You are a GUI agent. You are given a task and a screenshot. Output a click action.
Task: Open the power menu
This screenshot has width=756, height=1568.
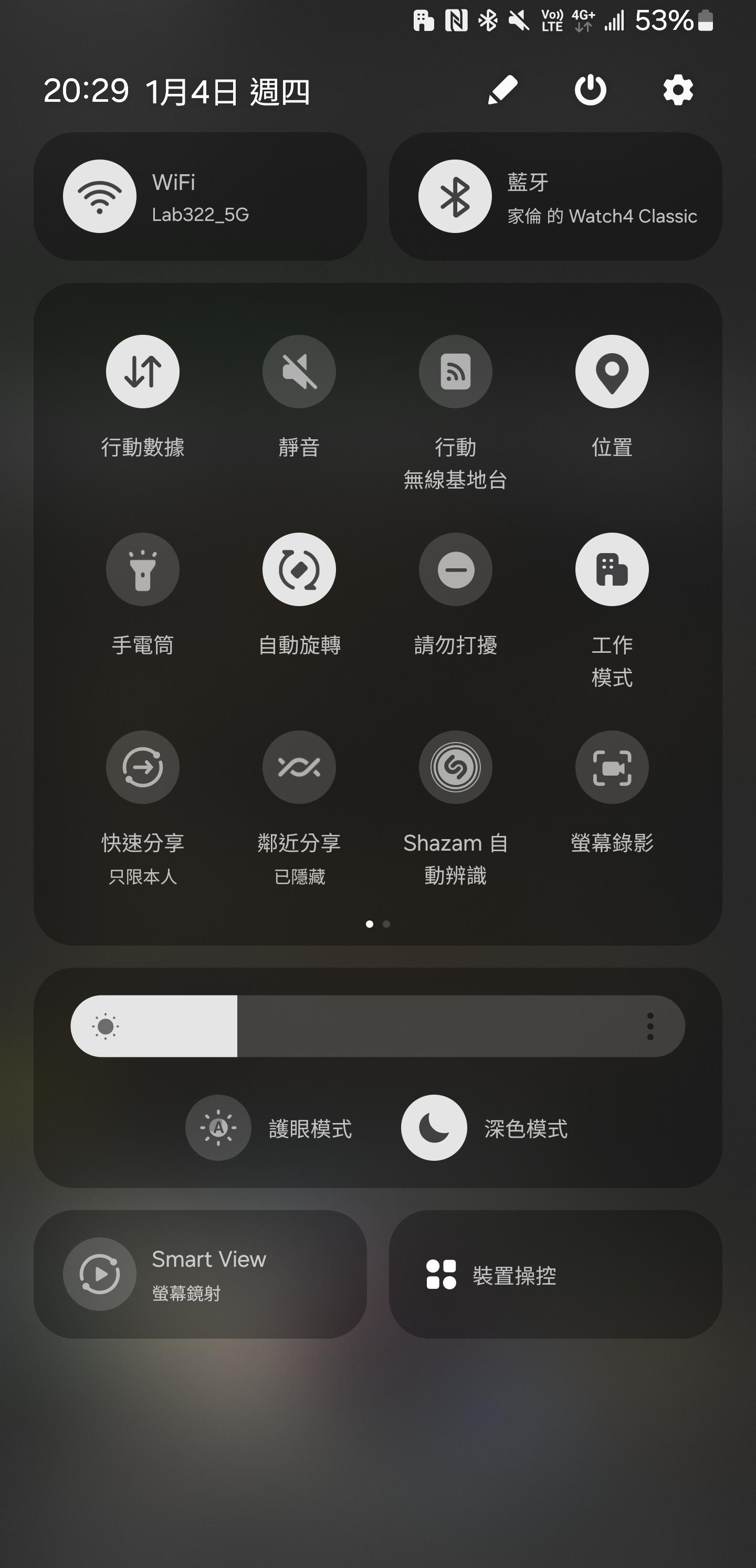click(590, 90)
